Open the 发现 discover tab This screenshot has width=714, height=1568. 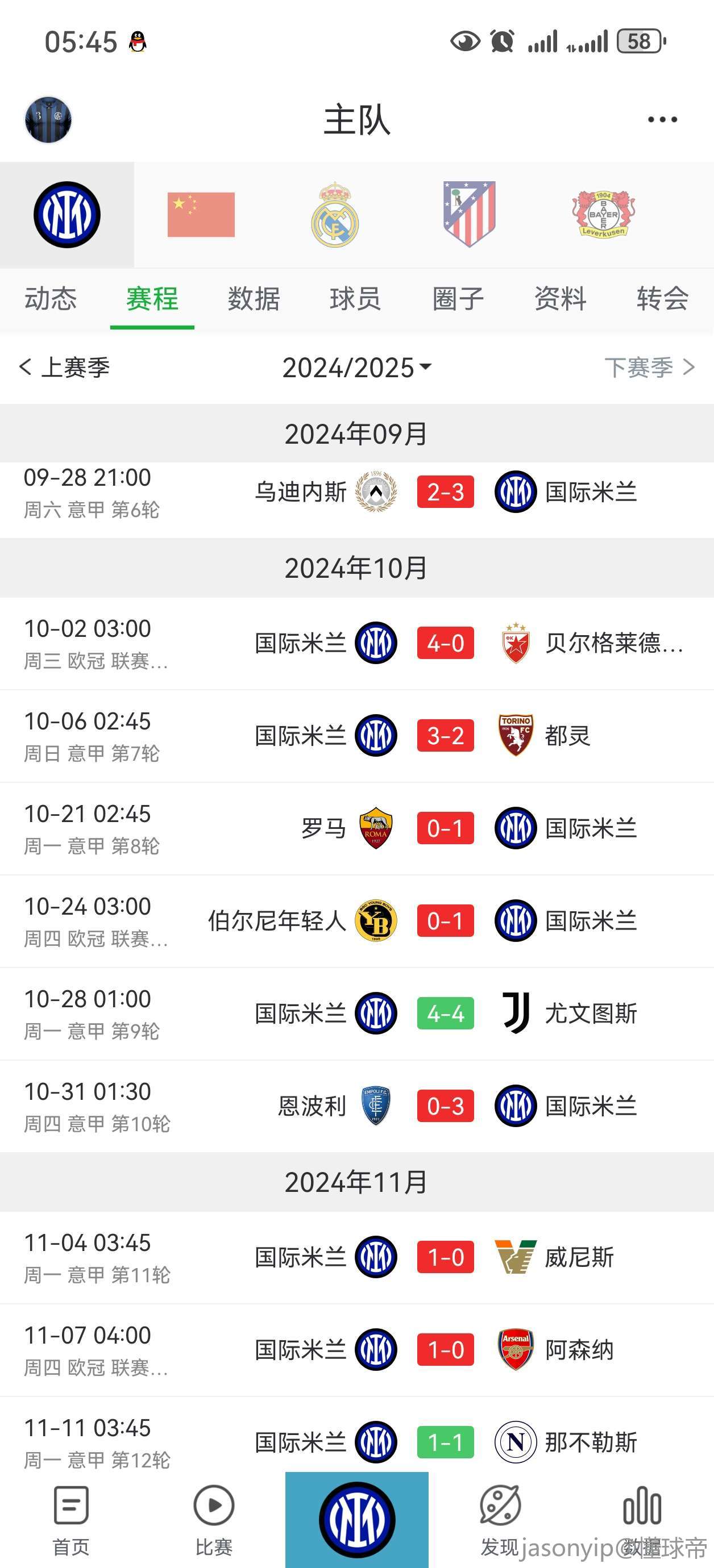[500, 1520]
